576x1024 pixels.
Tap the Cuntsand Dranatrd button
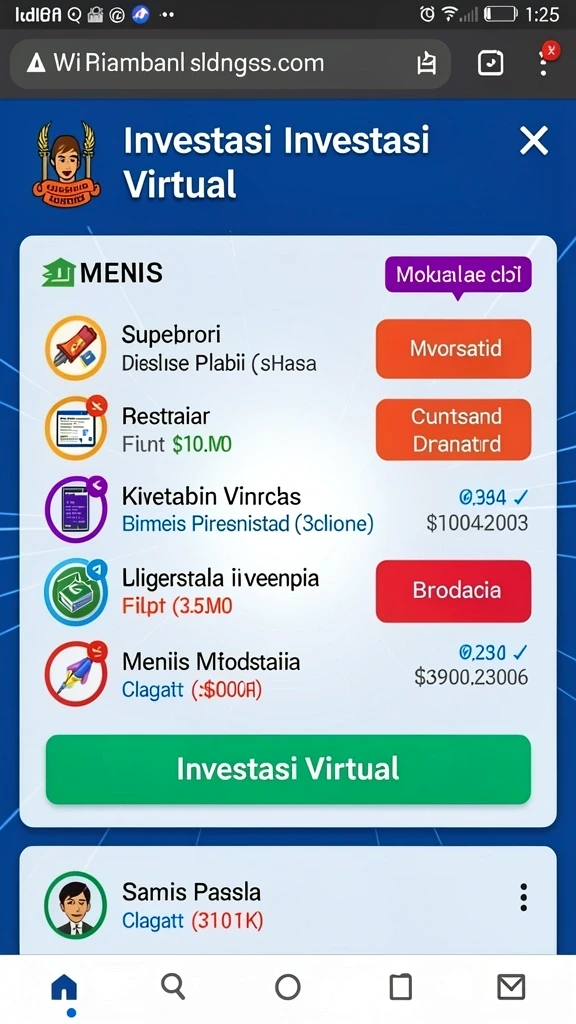[x=453, y=430]
